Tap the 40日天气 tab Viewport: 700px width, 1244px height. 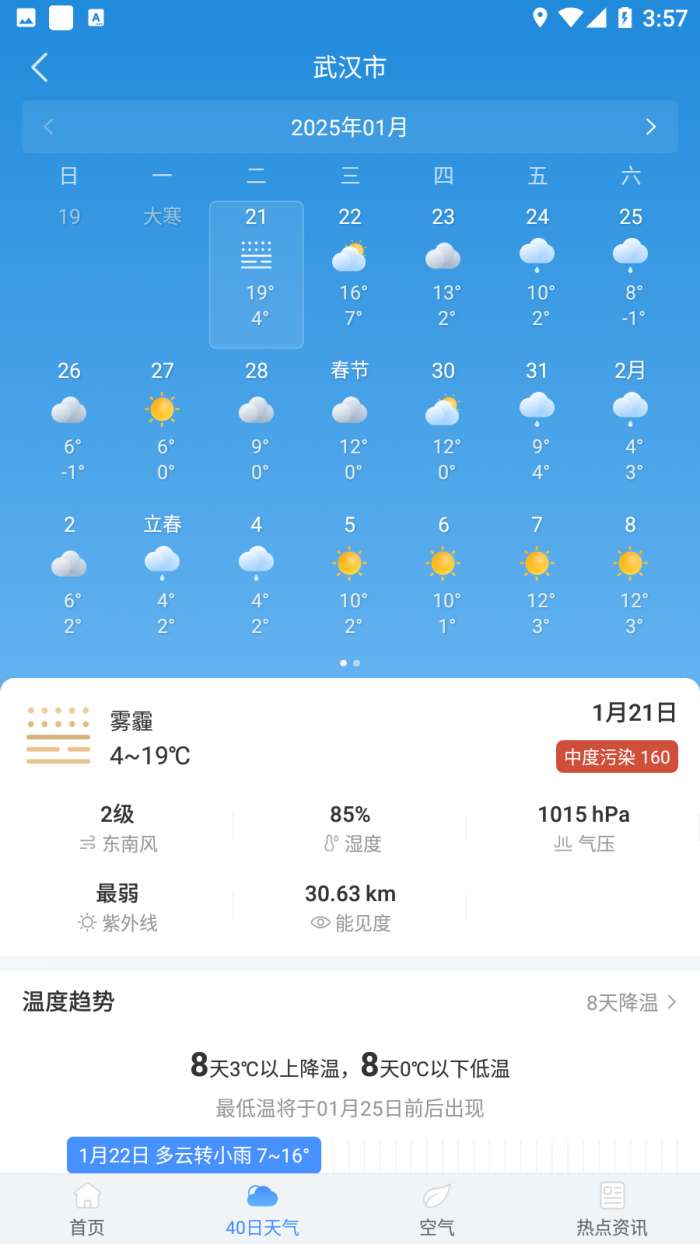262,1209
